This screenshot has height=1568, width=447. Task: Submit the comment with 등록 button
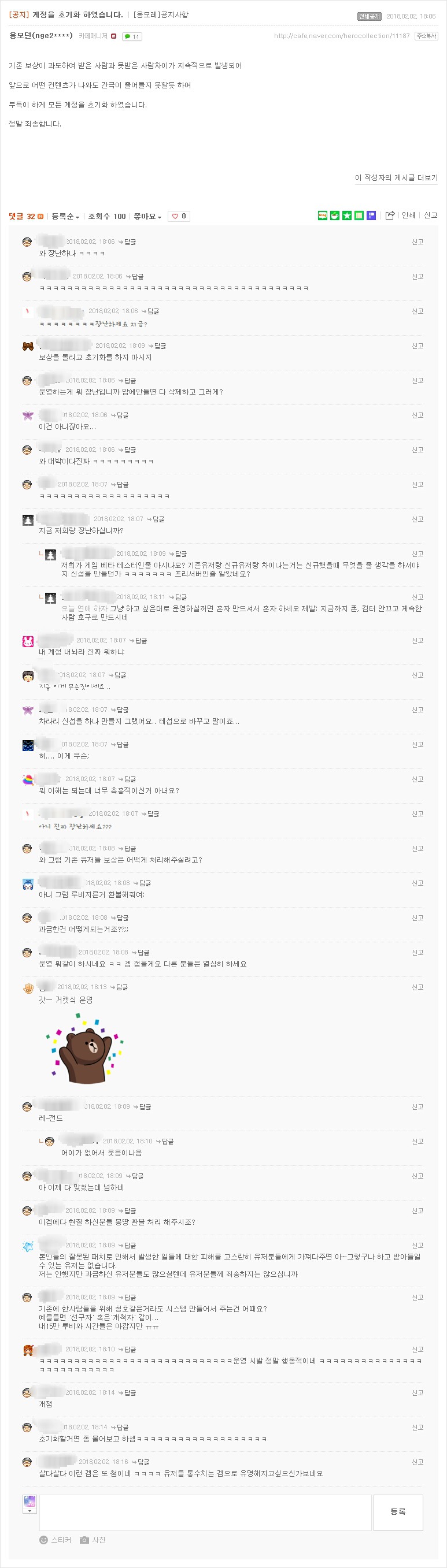[x=398, y=1512]
